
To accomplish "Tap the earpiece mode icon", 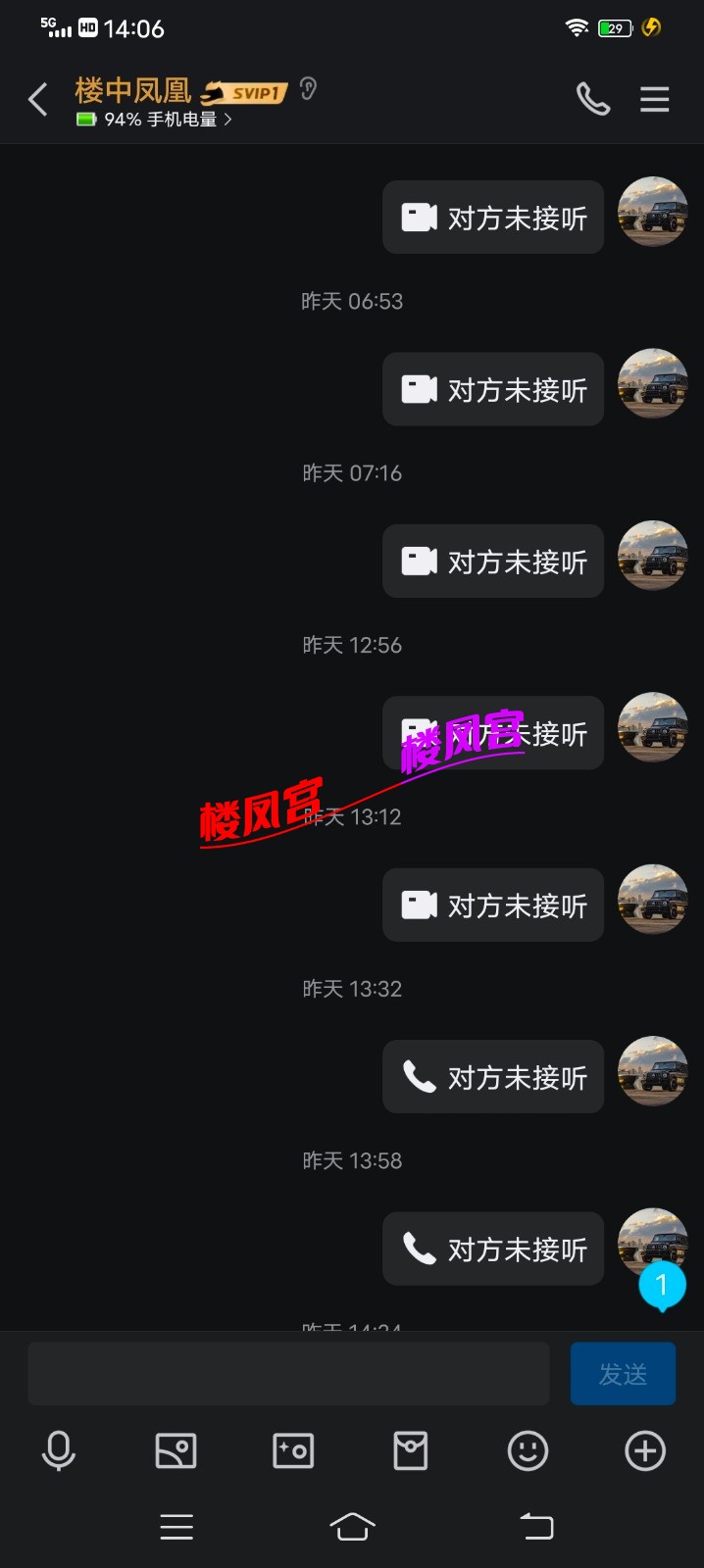I will (x=308, y=89).
